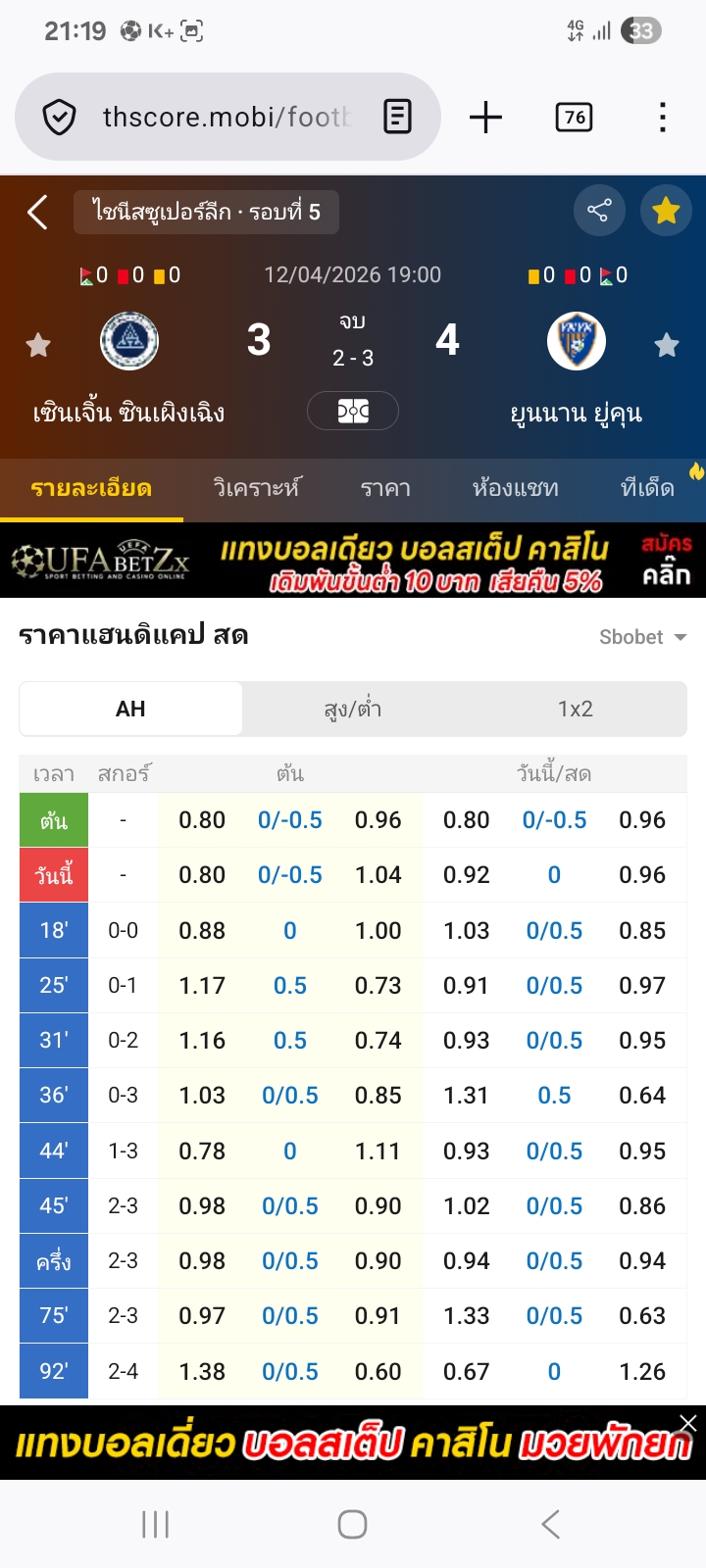
Task: Switch to the ทีเด็ด tab
Action: pos(647,488)
